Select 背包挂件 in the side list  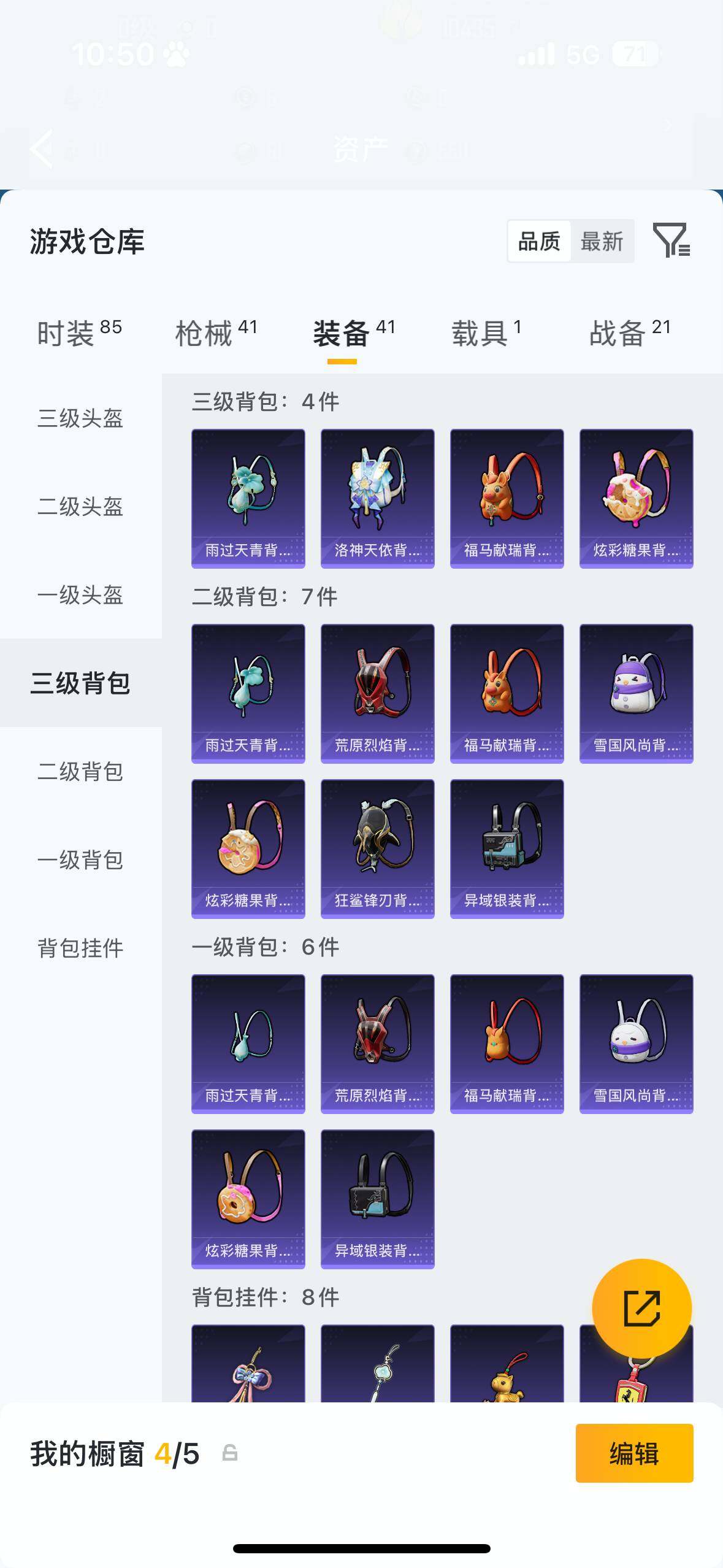[80, 948]
